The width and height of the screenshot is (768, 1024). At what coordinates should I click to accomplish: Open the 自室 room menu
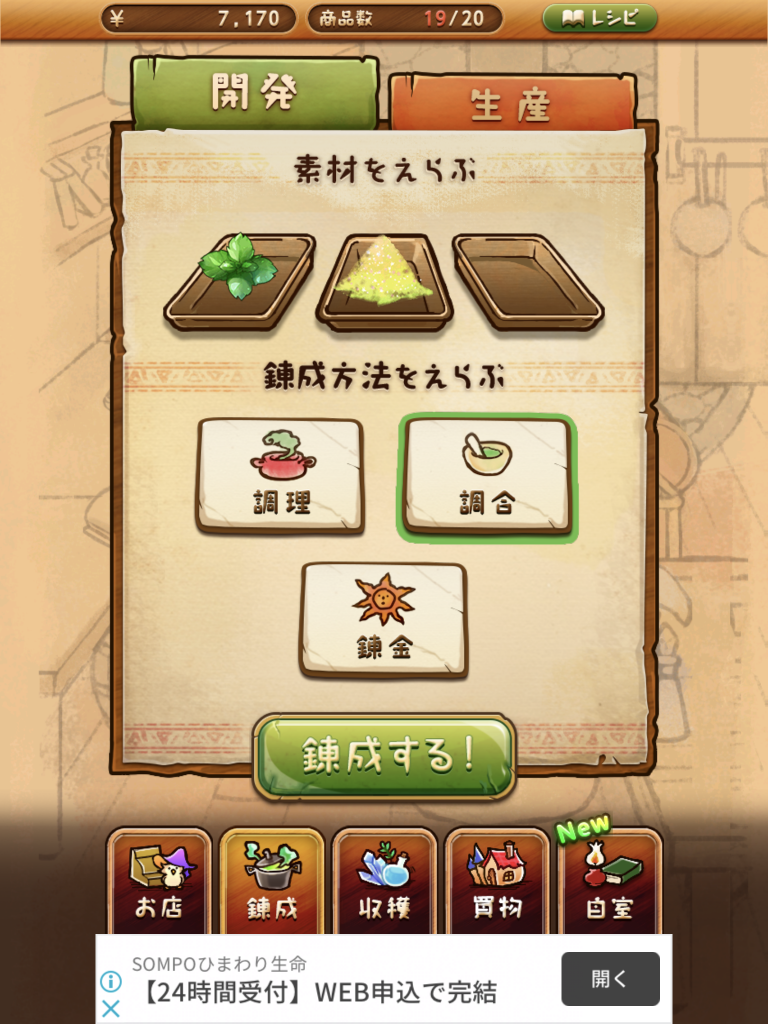coord(609,882)
